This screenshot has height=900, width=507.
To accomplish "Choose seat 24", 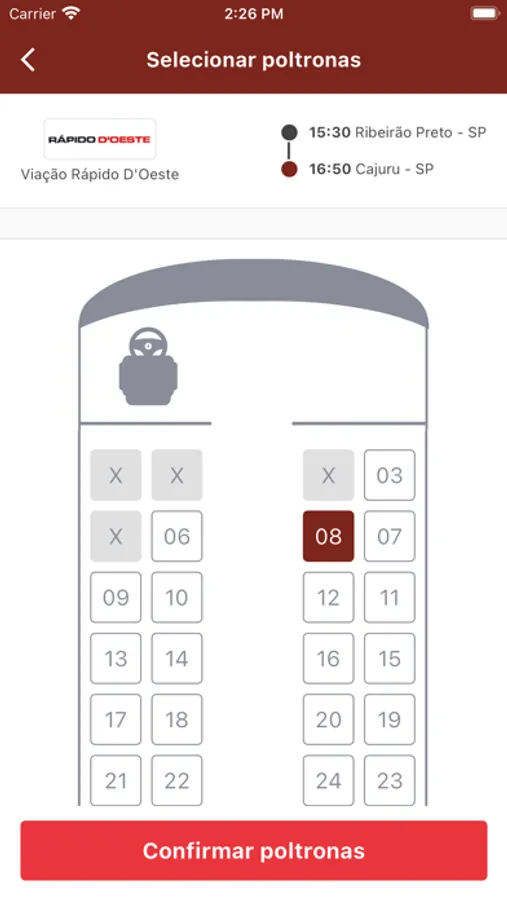I will click(x=328, y=781).
